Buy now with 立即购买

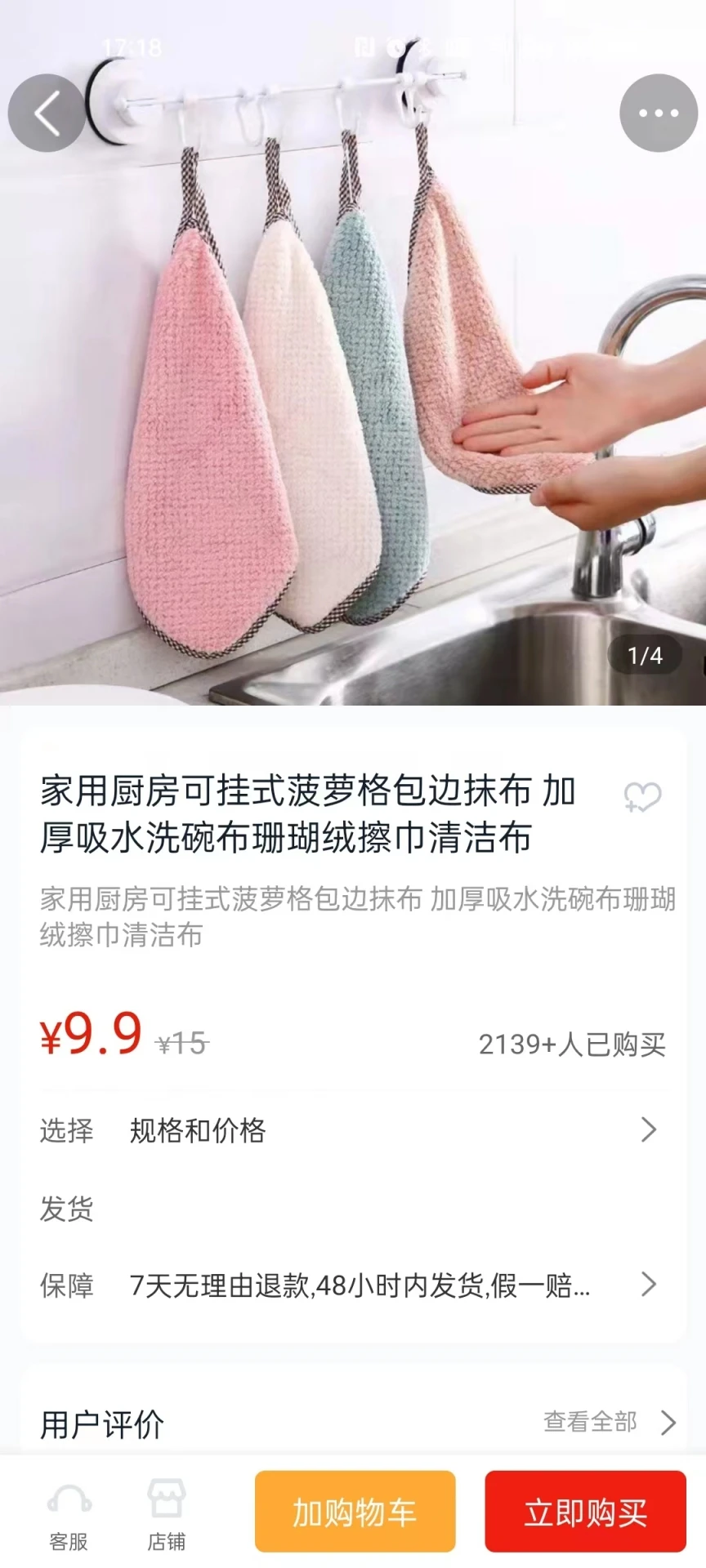click(585, 1512)
